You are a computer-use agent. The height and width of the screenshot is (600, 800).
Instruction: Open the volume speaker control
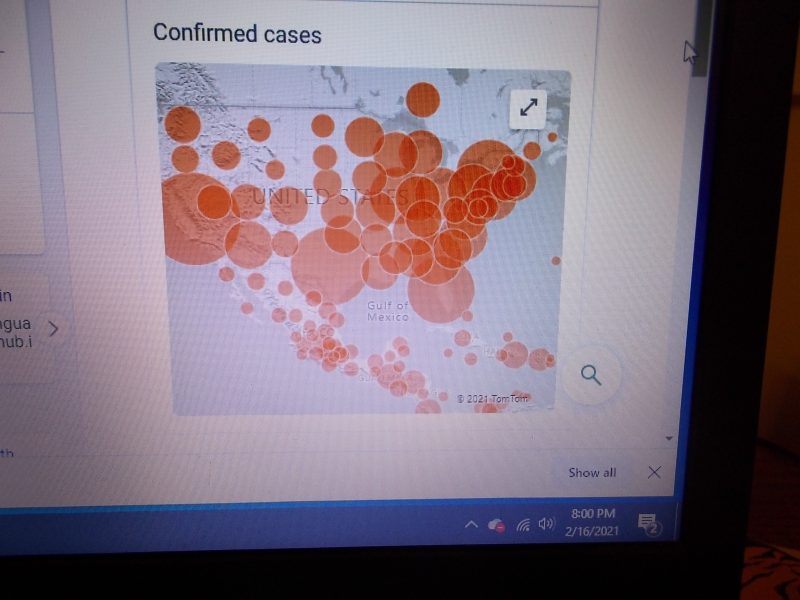(x=546, y=523)
